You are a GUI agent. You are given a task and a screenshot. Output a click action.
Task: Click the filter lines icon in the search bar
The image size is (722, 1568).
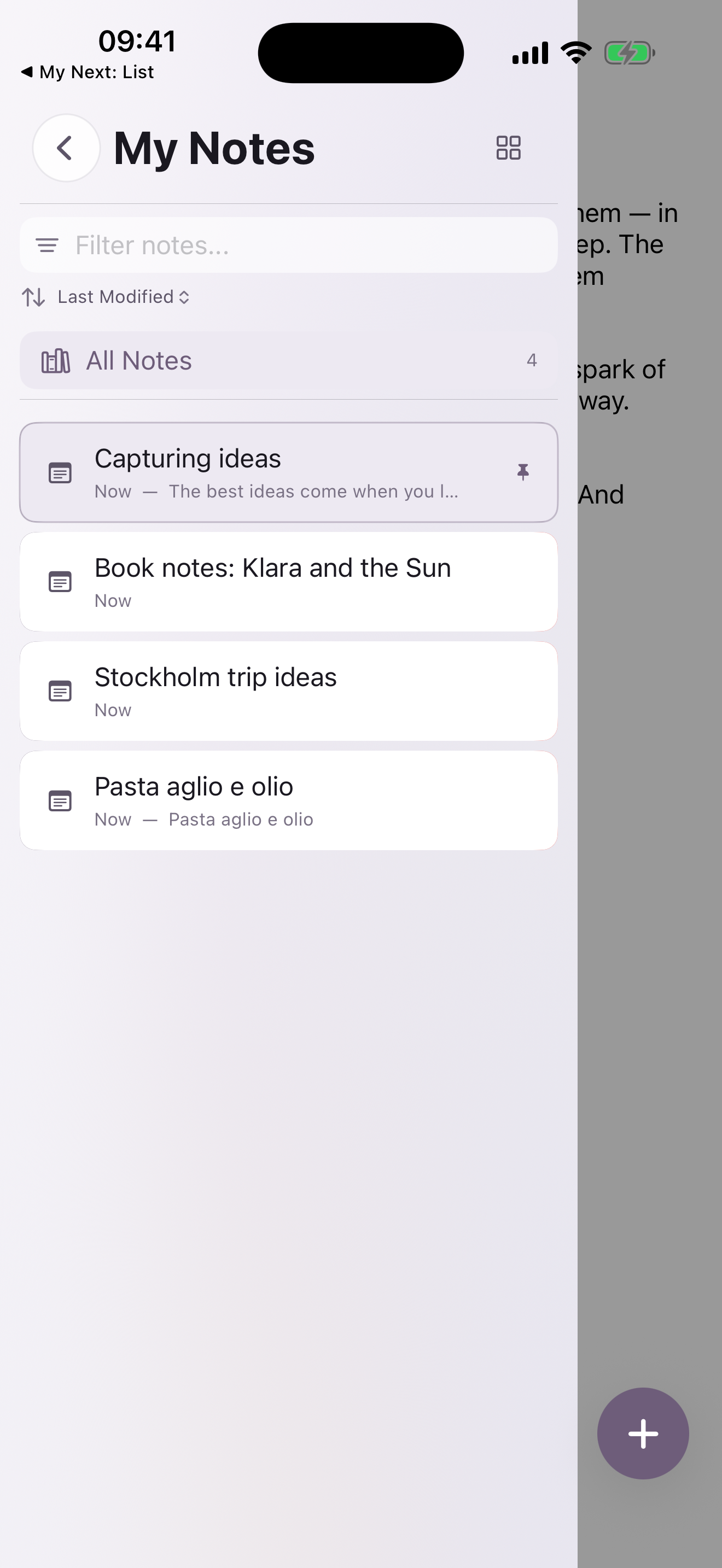[x=47, y=245]
